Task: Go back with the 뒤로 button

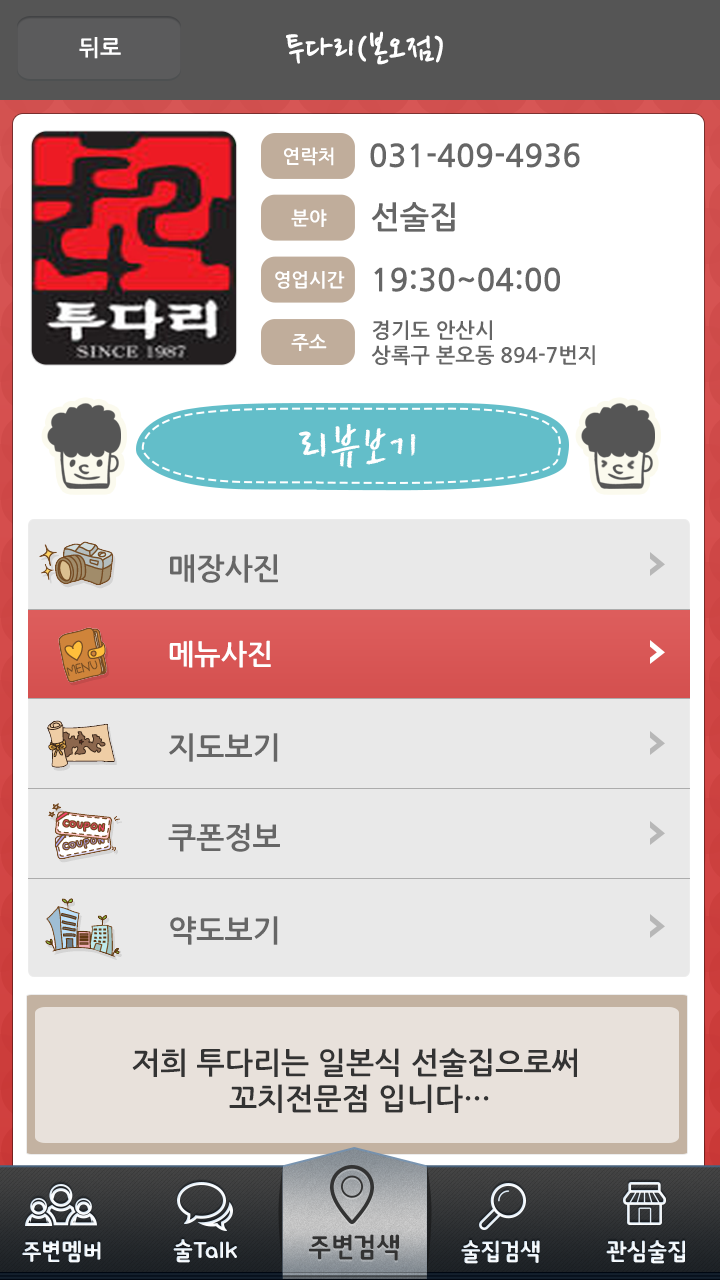Action: tap(99, 47)
